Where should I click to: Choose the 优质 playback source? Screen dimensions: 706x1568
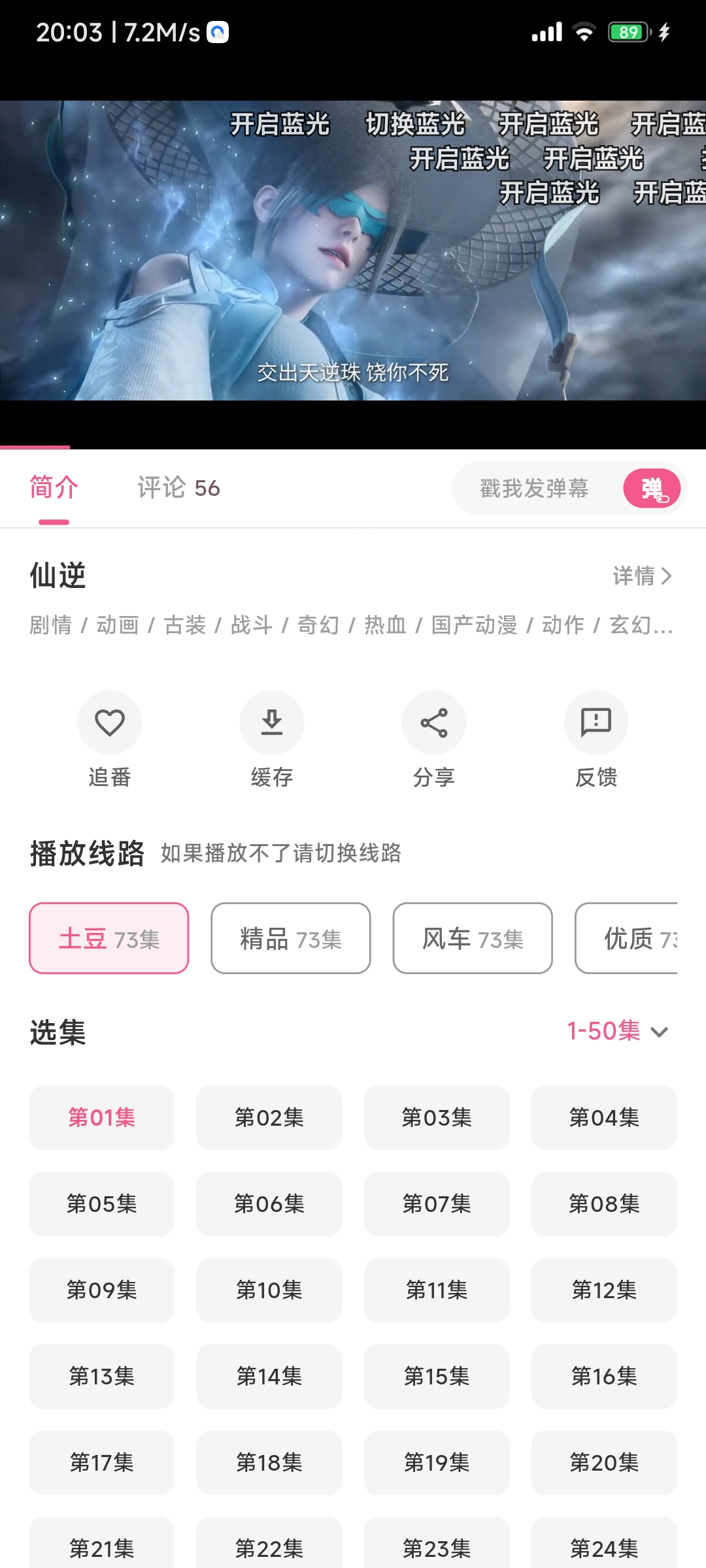coord(628,939)
